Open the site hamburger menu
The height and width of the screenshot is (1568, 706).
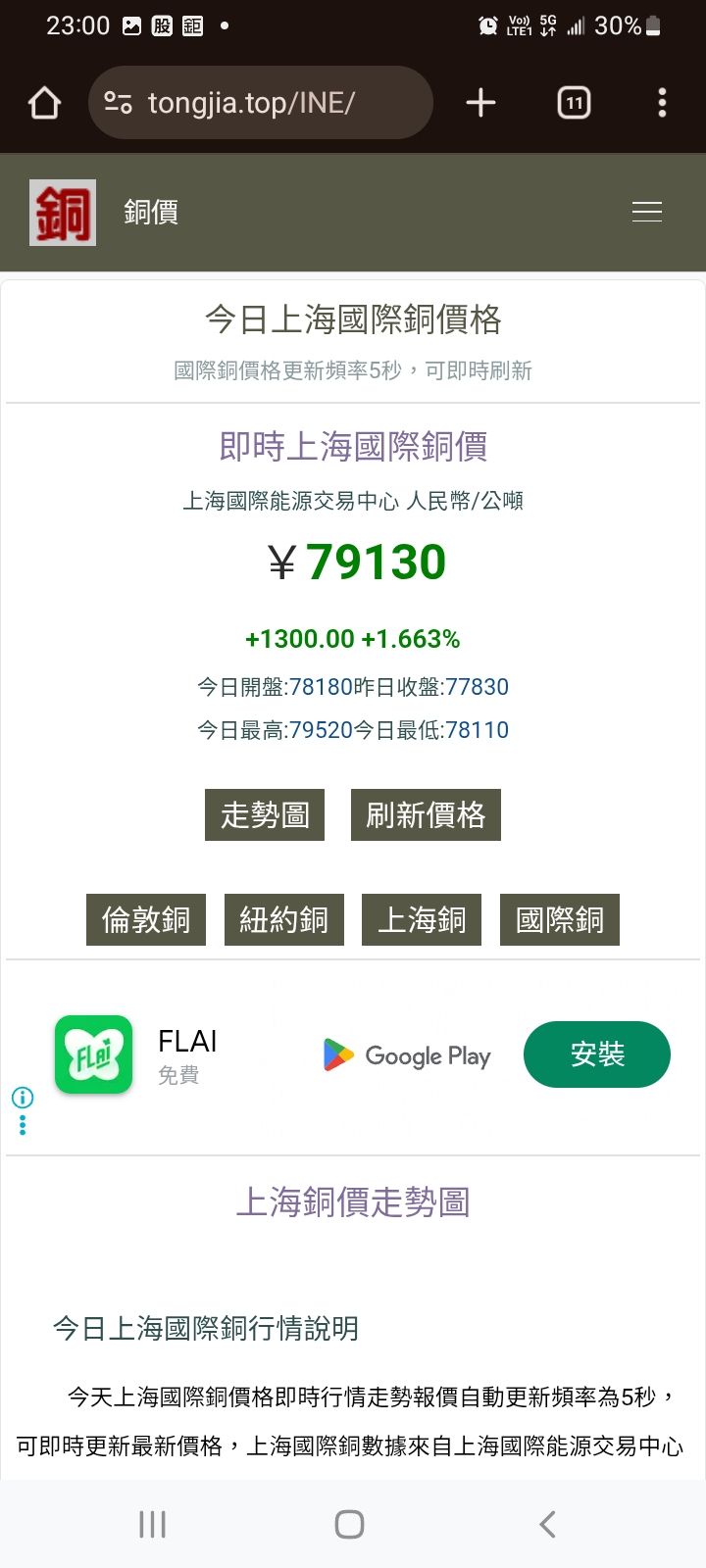pyautogui.click(x=647, y=212)
